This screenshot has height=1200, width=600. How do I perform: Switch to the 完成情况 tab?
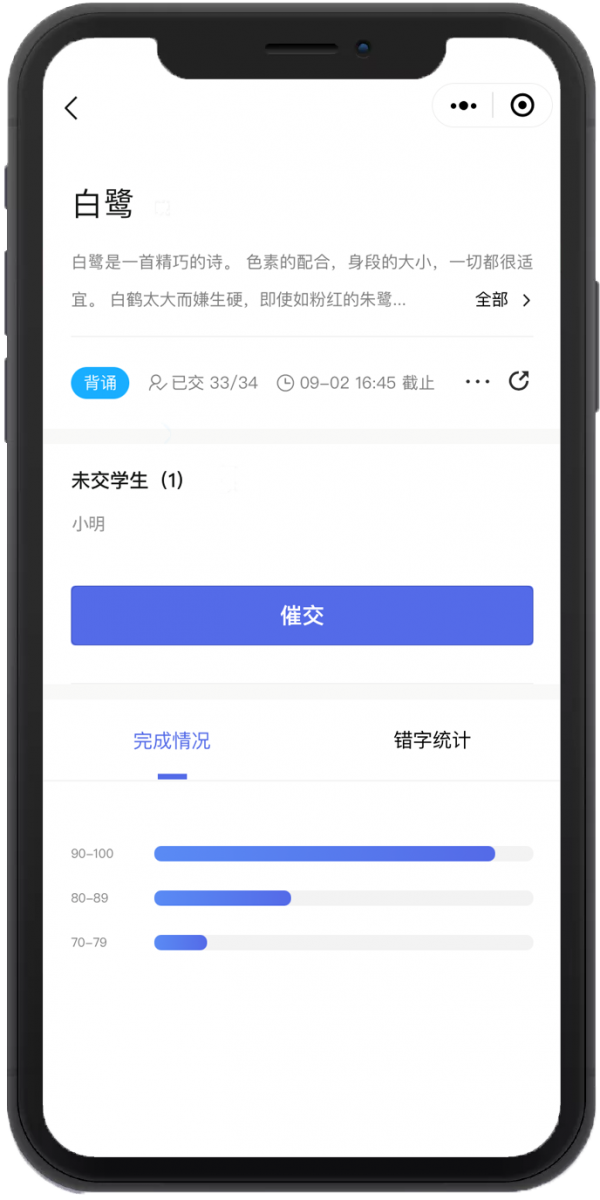click(x=172, y=741)
